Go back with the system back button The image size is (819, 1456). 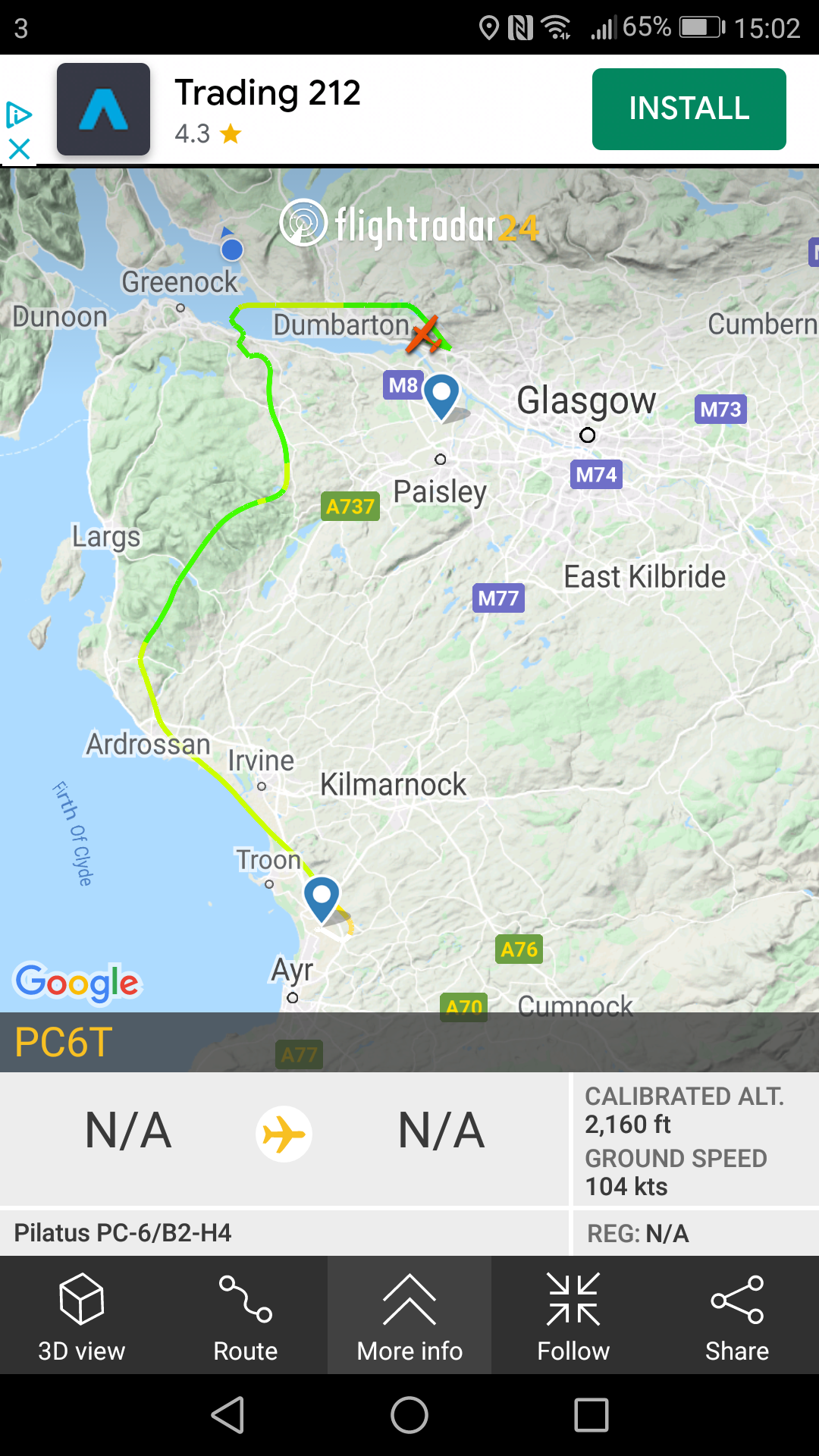(x=227, y=1415)
